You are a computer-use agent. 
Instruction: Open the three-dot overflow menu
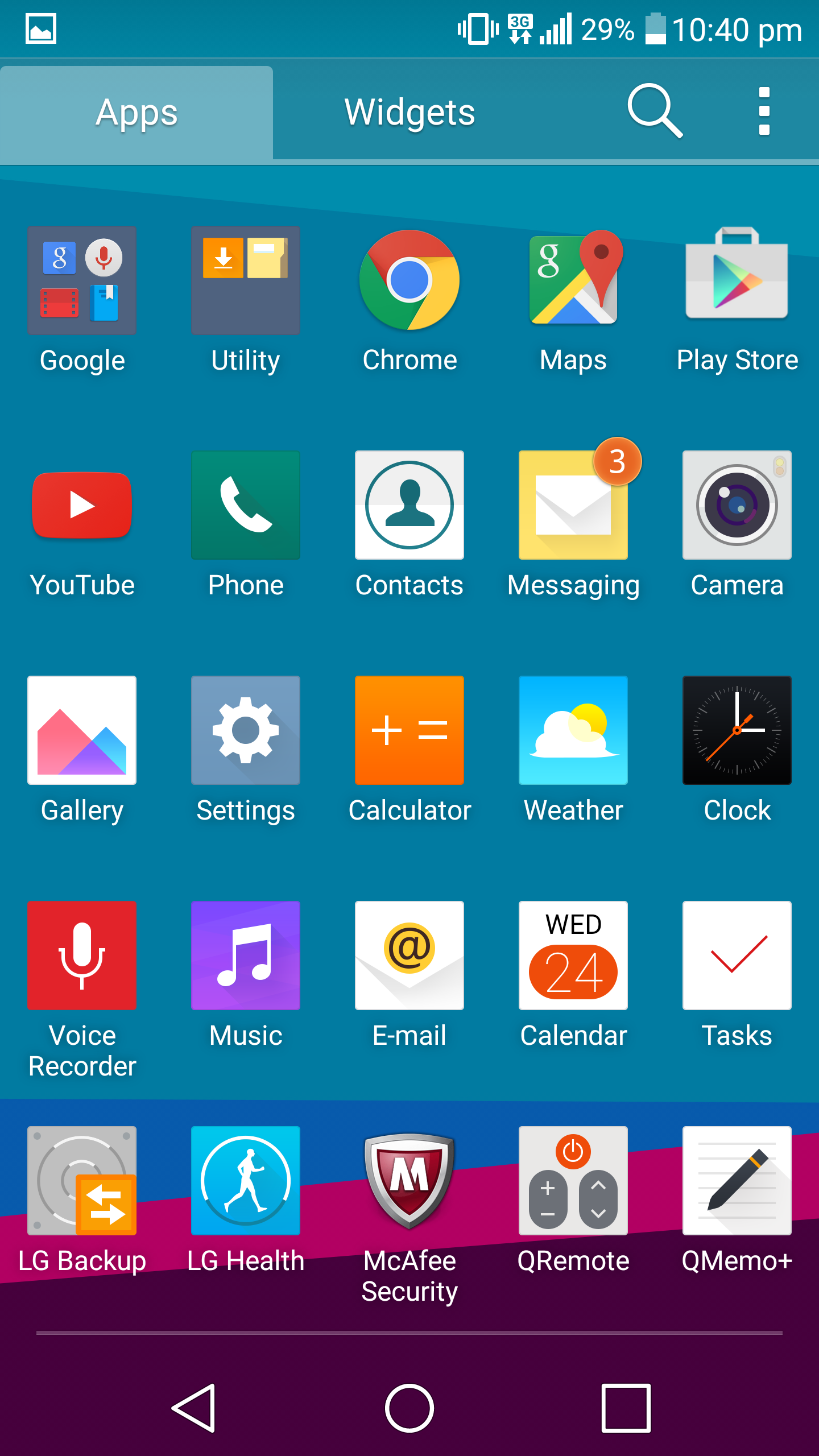pyautogui.click(x=764, y=111)
